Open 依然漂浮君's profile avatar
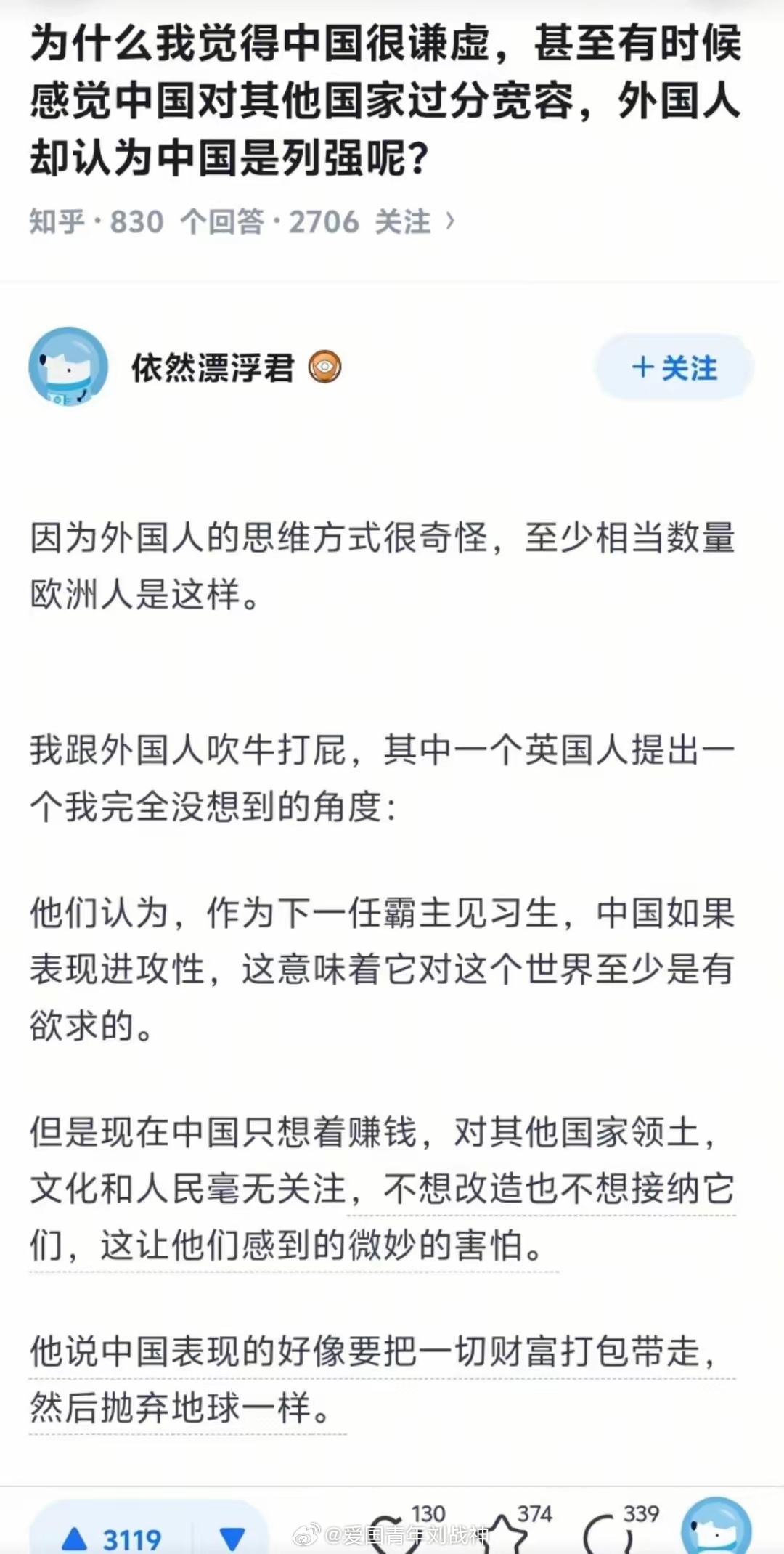Screen dimensions: 784x1554 coord(69,367)
